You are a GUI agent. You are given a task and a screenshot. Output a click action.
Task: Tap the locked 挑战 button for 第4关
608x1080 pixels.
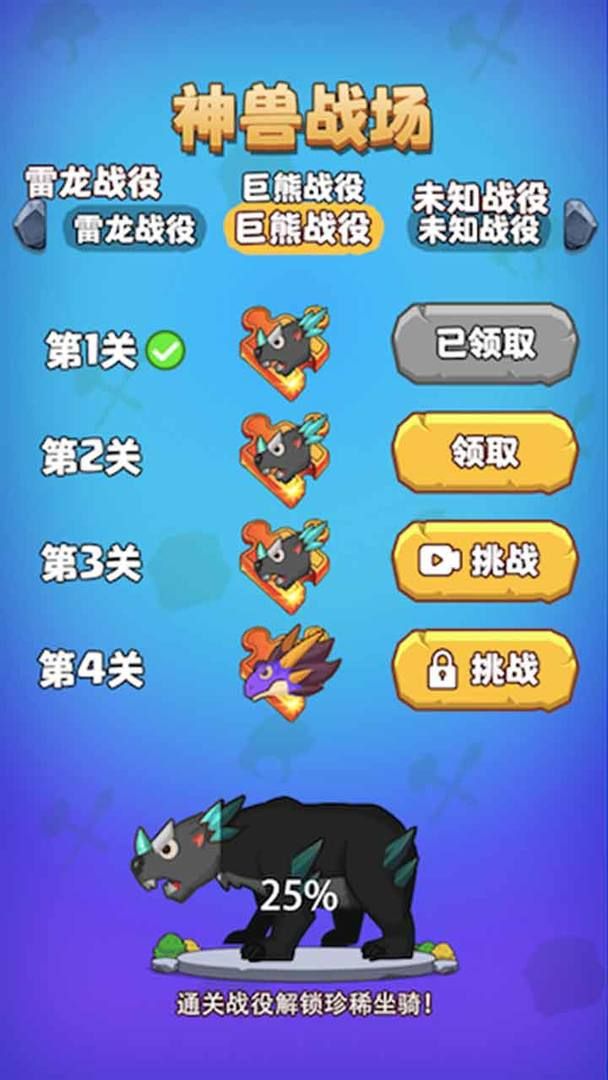(x=485, y=669)
